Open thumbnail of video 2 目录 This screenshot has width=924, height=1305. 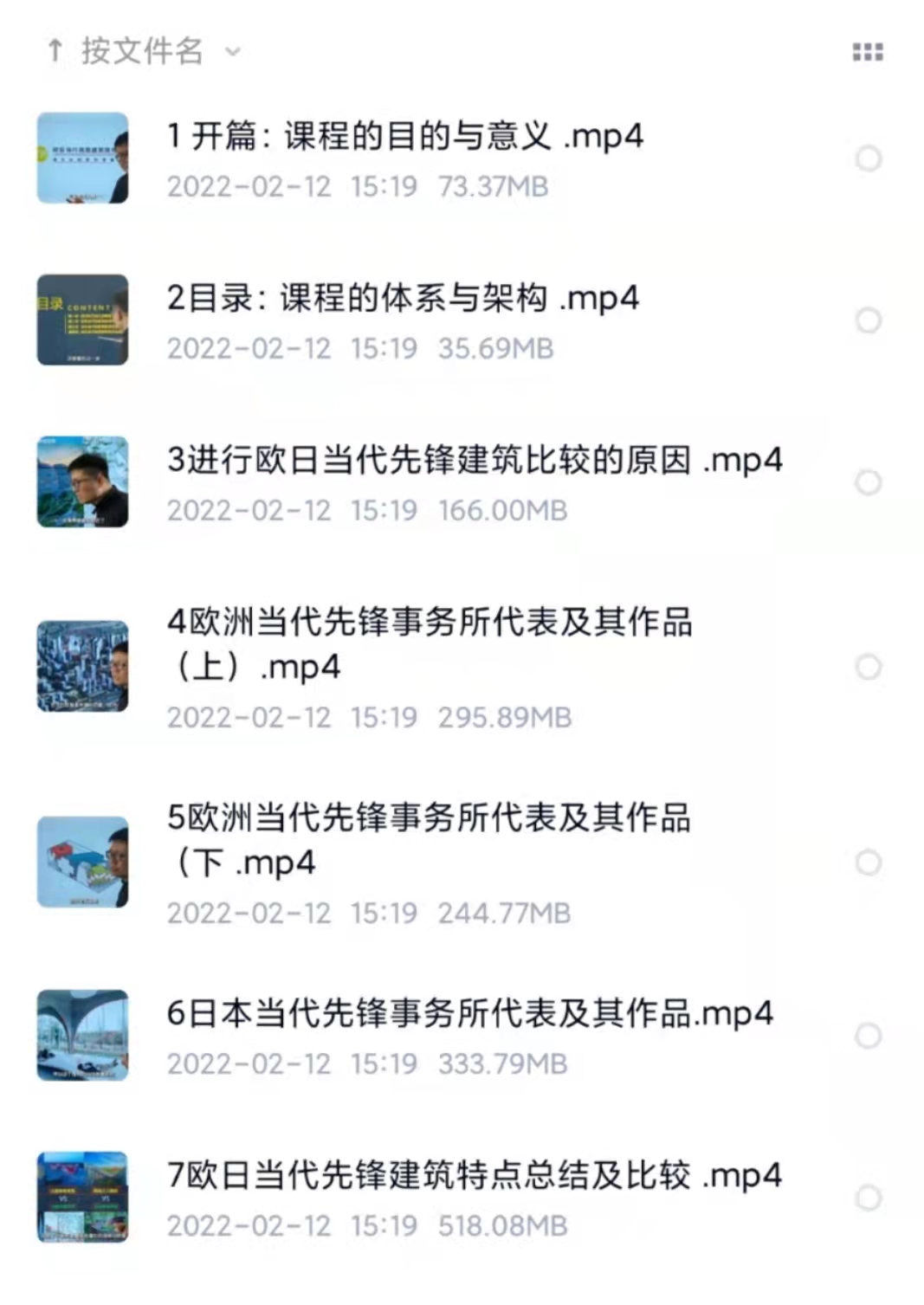[x=81, y=320]
